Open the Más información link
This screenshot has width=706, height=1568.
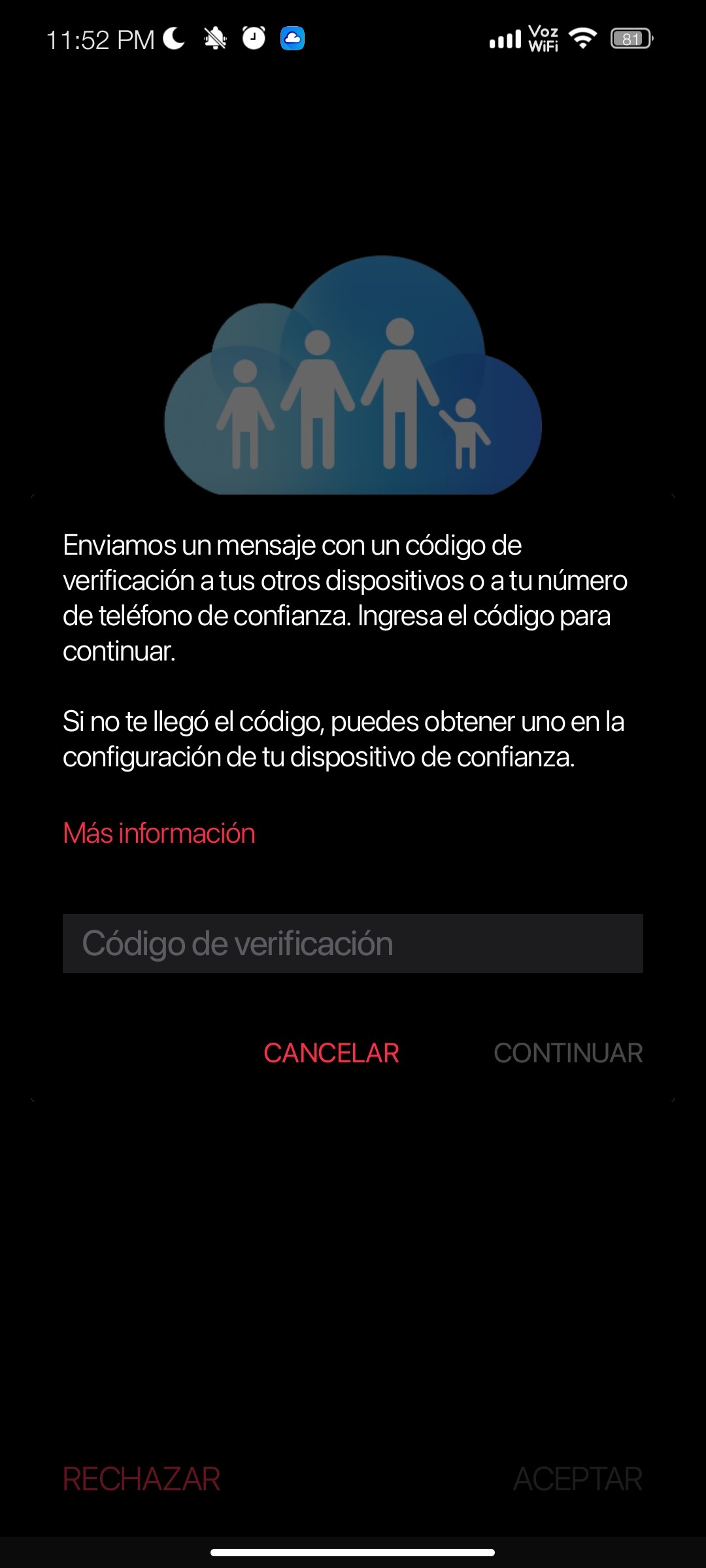pyautogui.click(x=159, y=833)
